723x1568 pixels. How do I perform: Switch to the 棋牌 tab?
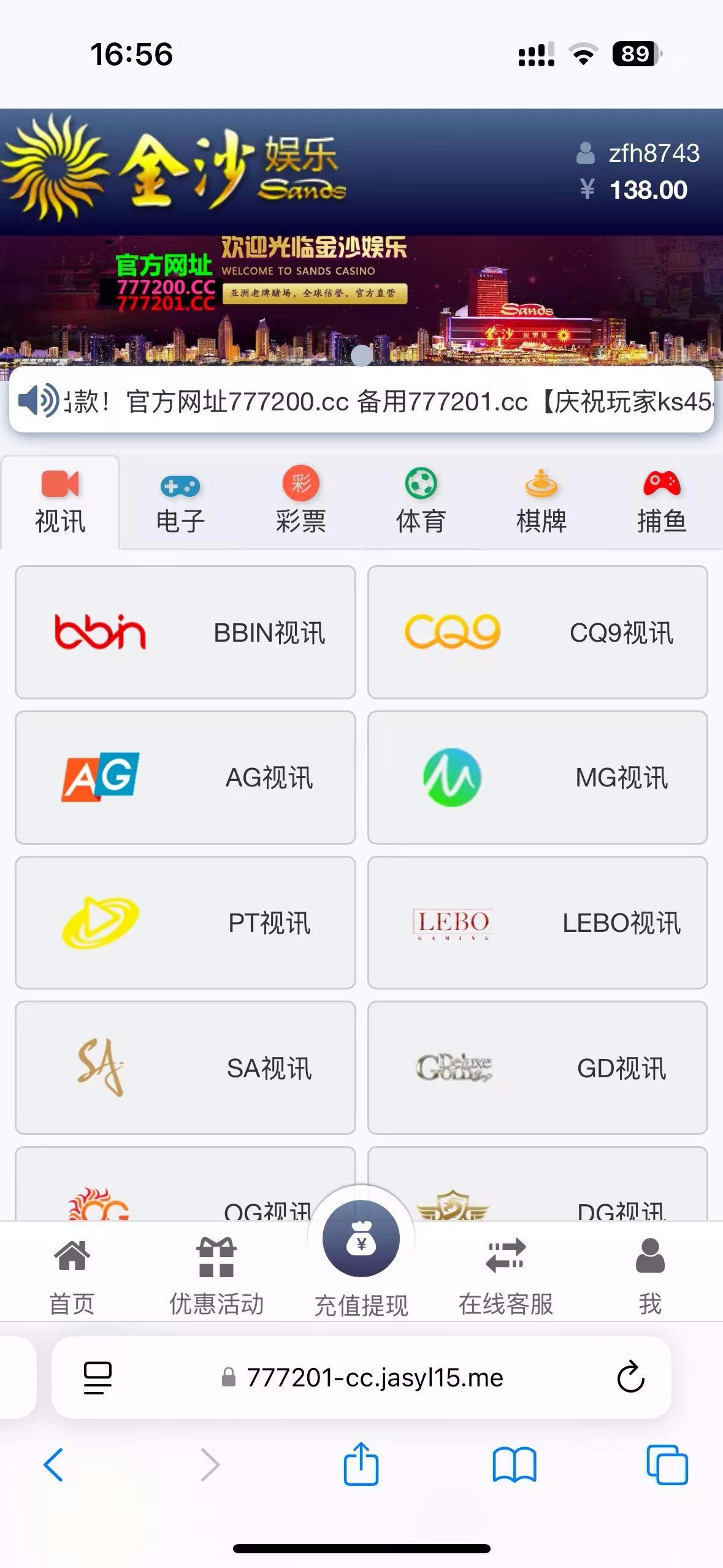pos(541,502)
